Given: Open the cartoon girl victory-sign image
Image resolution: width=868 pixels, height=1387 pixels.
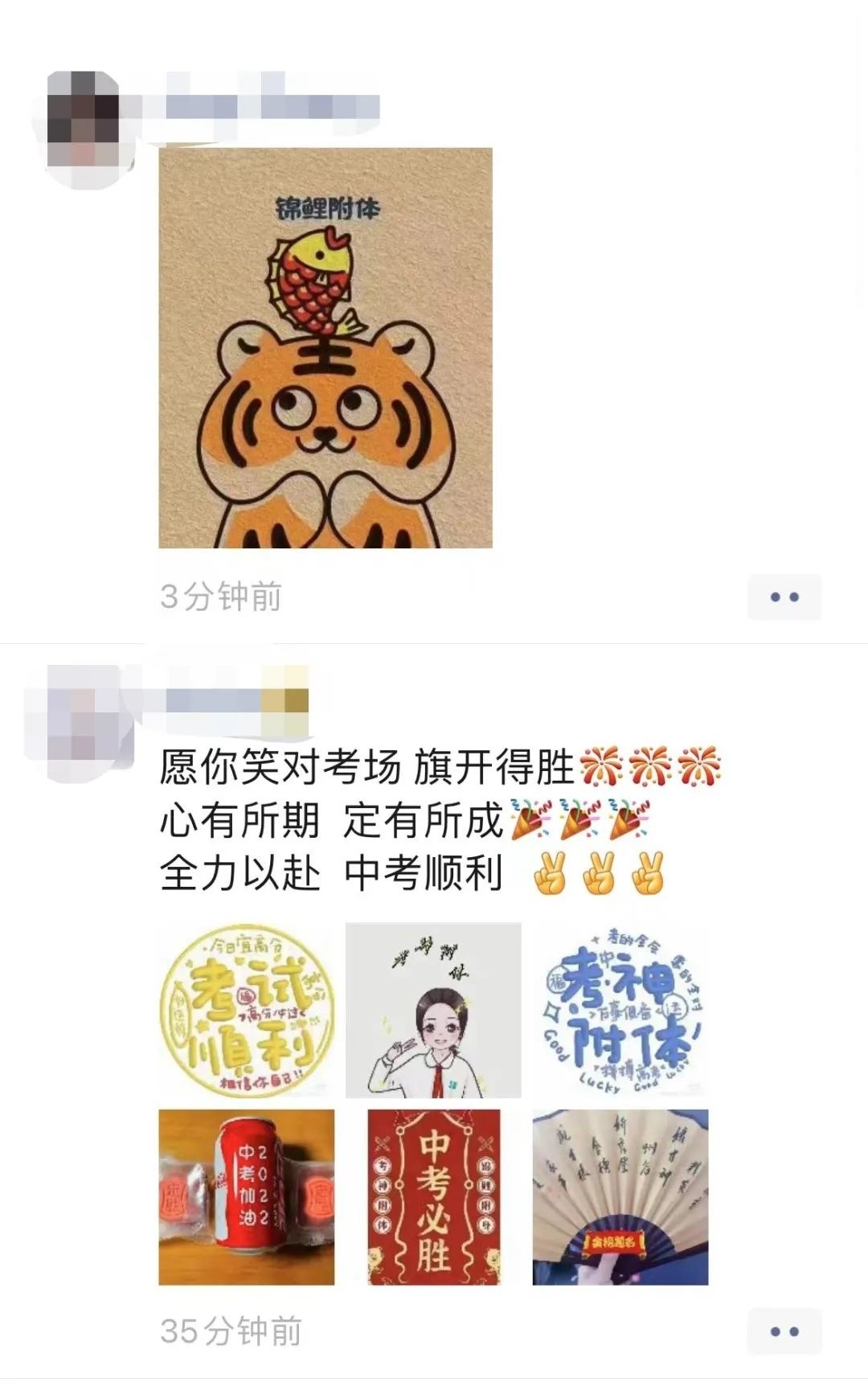Looking at the screenshot, I should point(433,1010).
